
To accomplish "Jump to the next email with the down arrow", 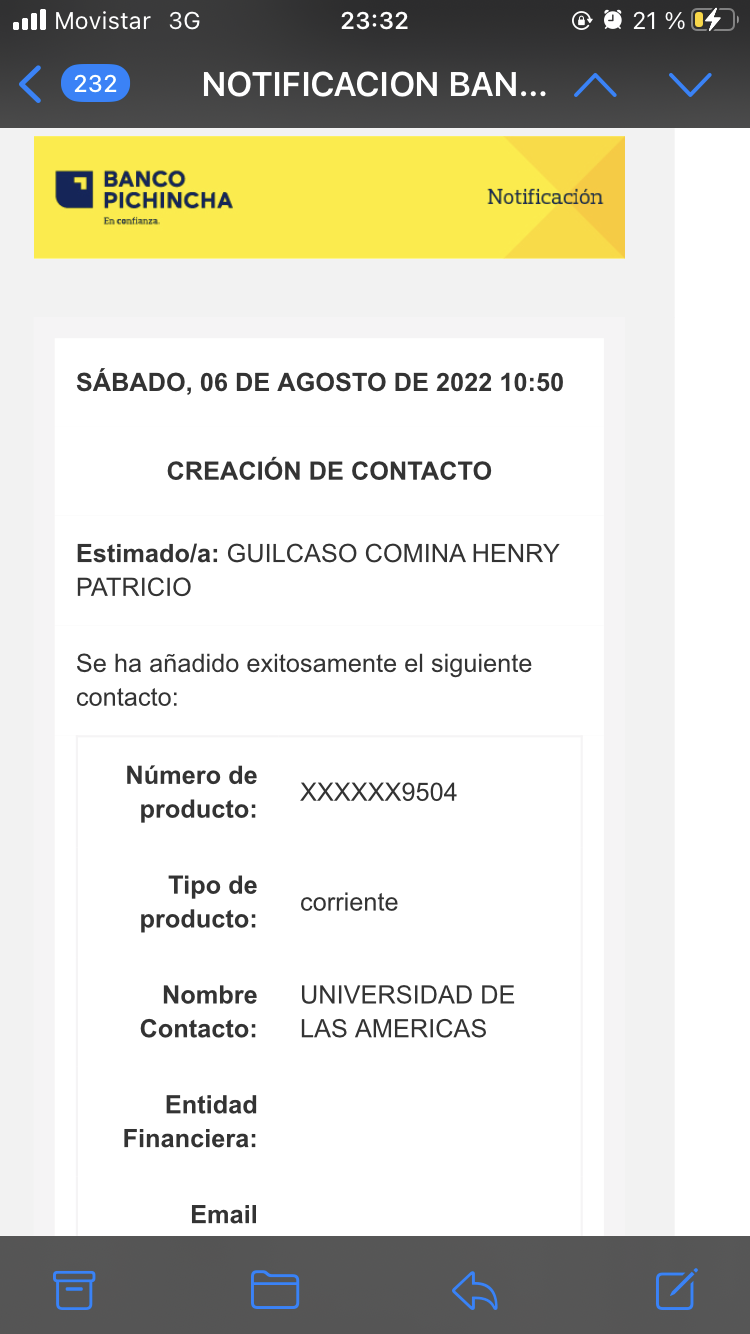I will point(690,85).
